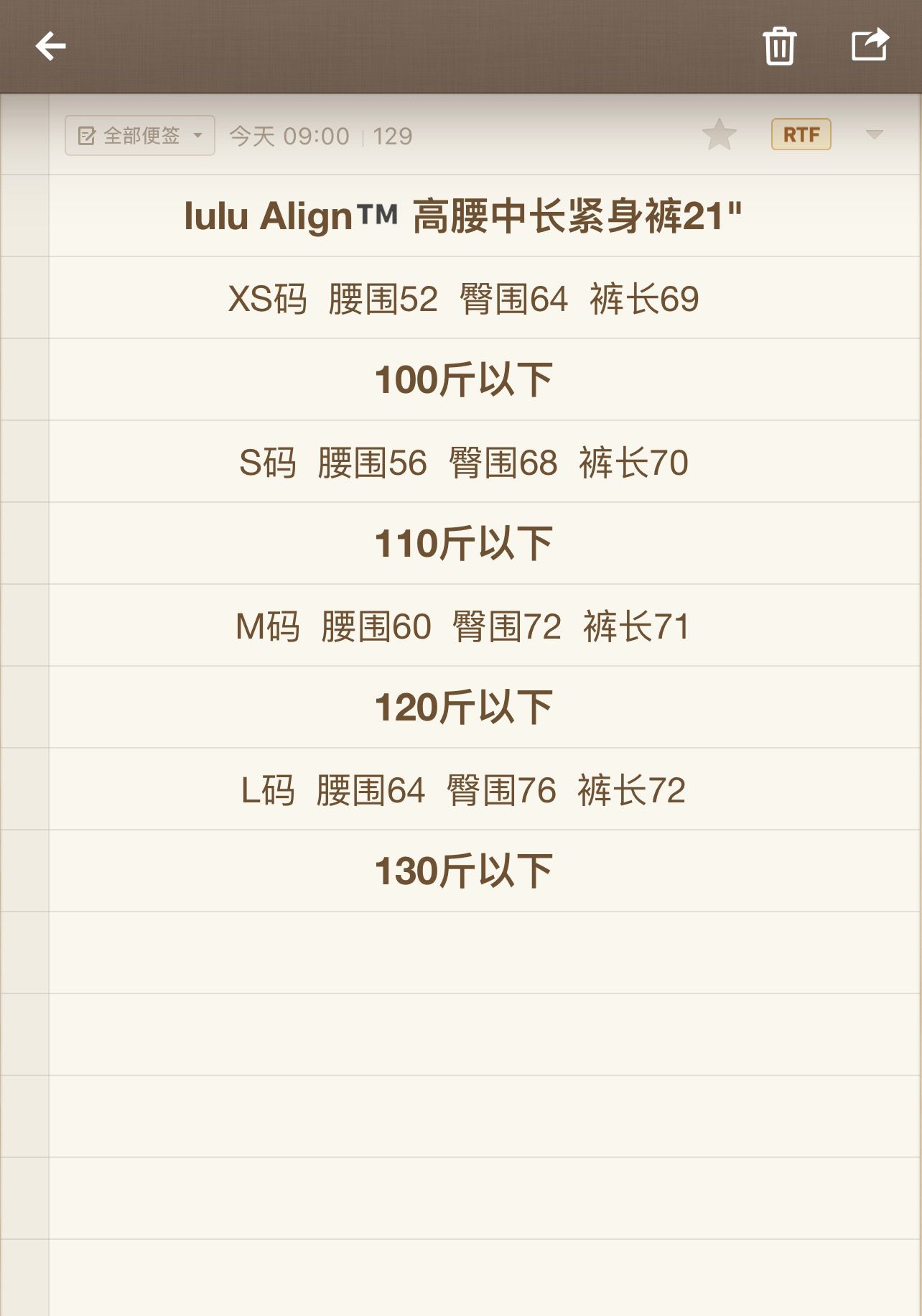Open the 全部便签 folder dropdown
Image resolution: width=922 pixels, height=1316 pixels.
(140, 135)
